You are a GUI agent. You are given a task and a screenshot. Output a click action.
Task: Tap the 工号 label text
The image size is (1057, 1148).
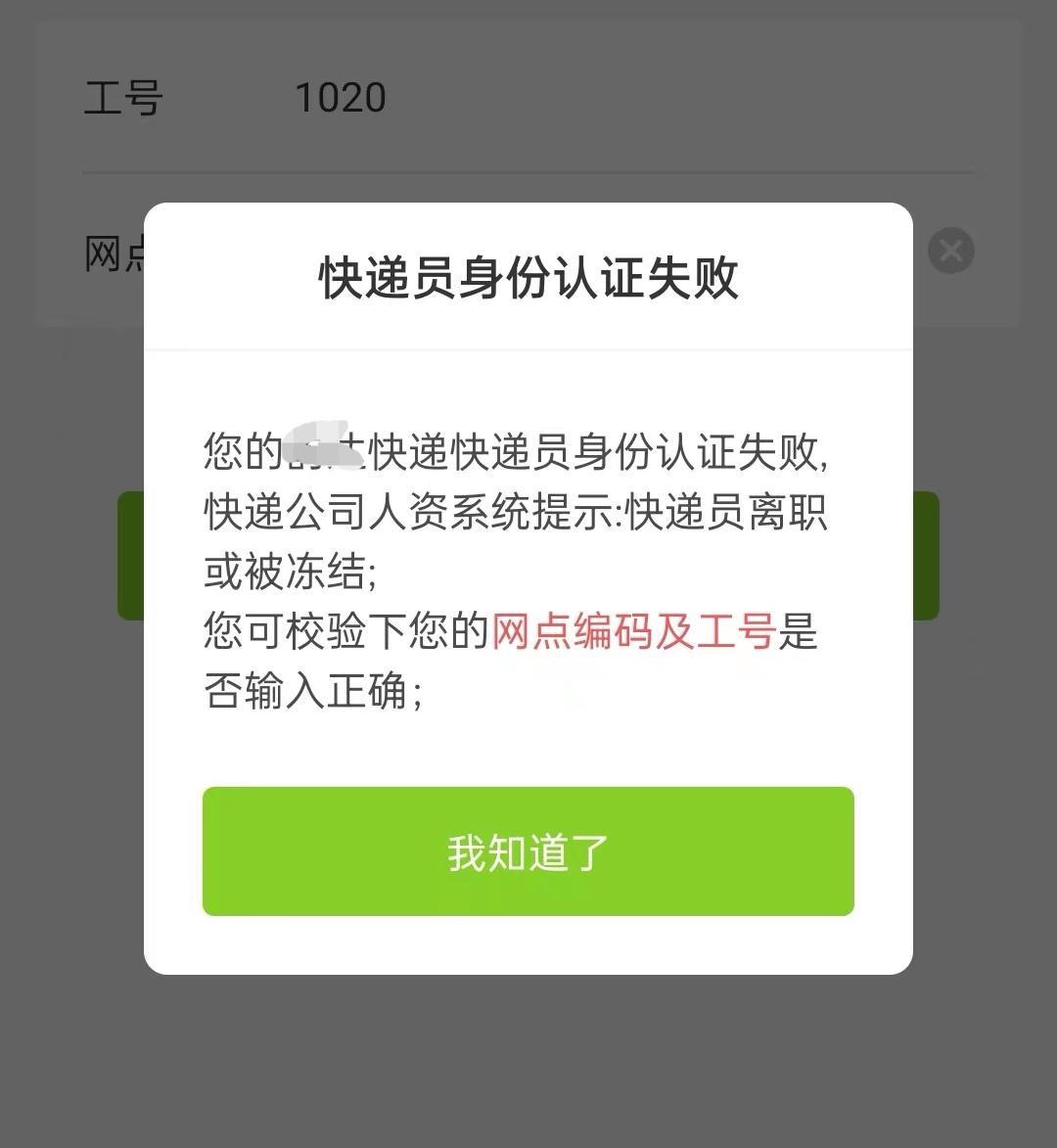click(123, 97)
